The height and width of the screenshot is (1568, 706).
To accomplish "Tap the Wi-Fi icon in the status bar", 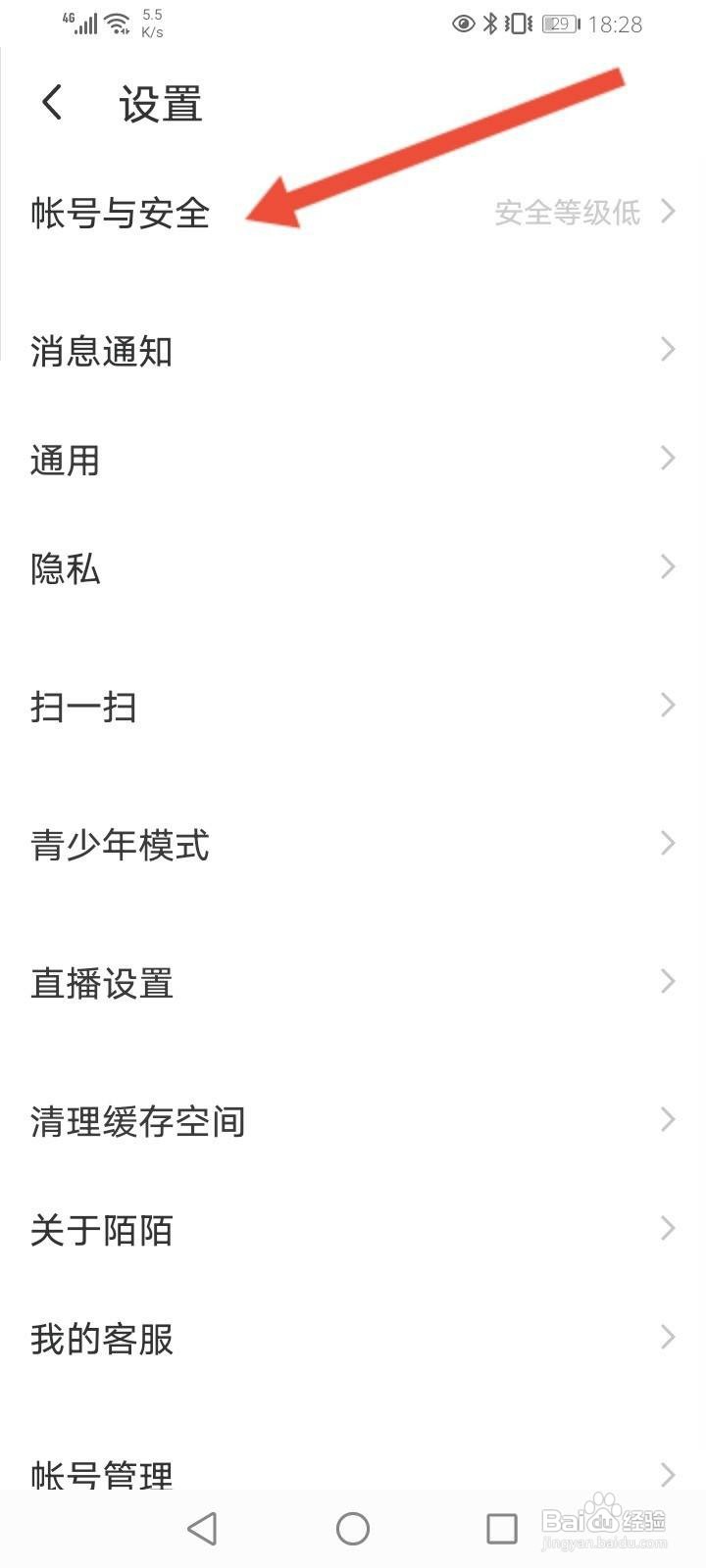I will (x=116, y=22).
